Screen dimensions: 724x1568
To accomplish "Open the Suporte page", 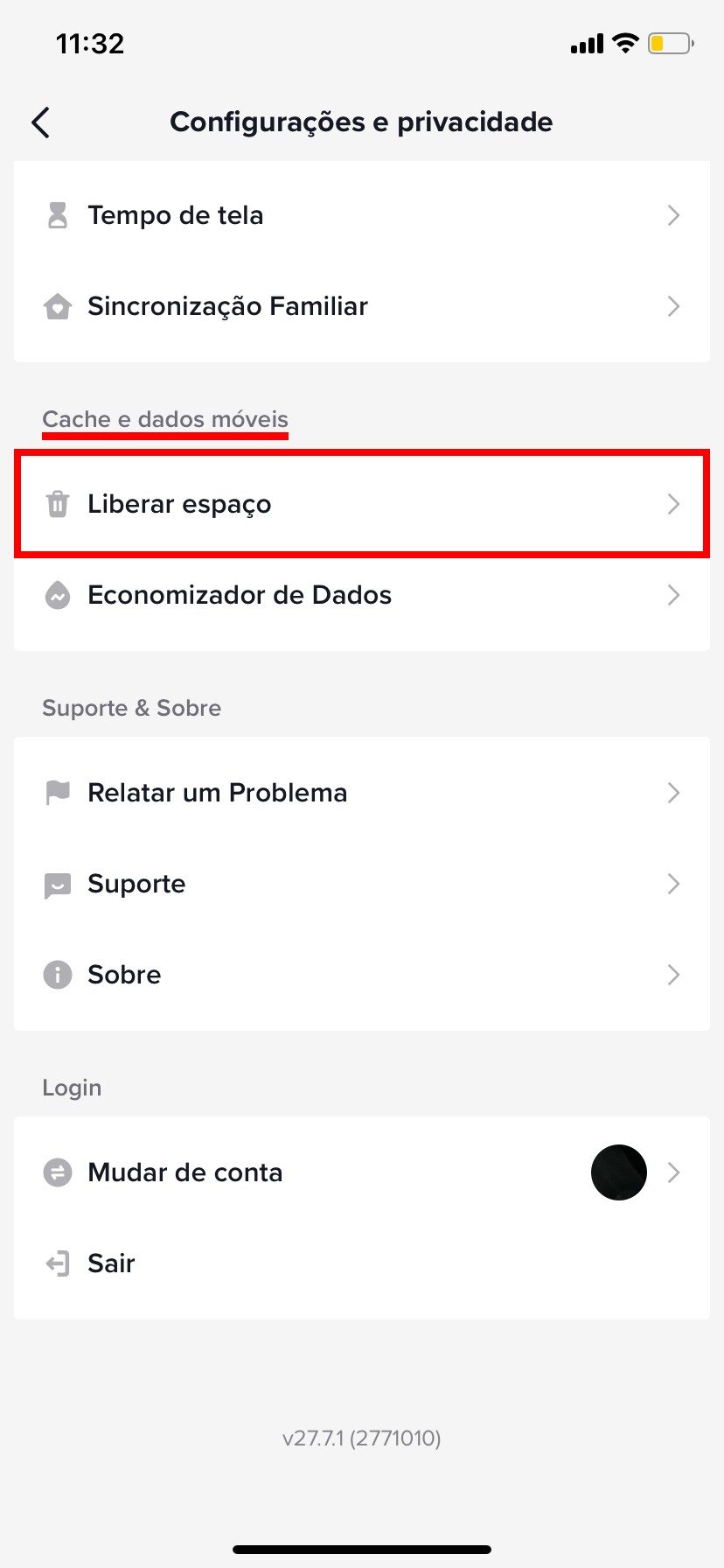I will [360, 884].
